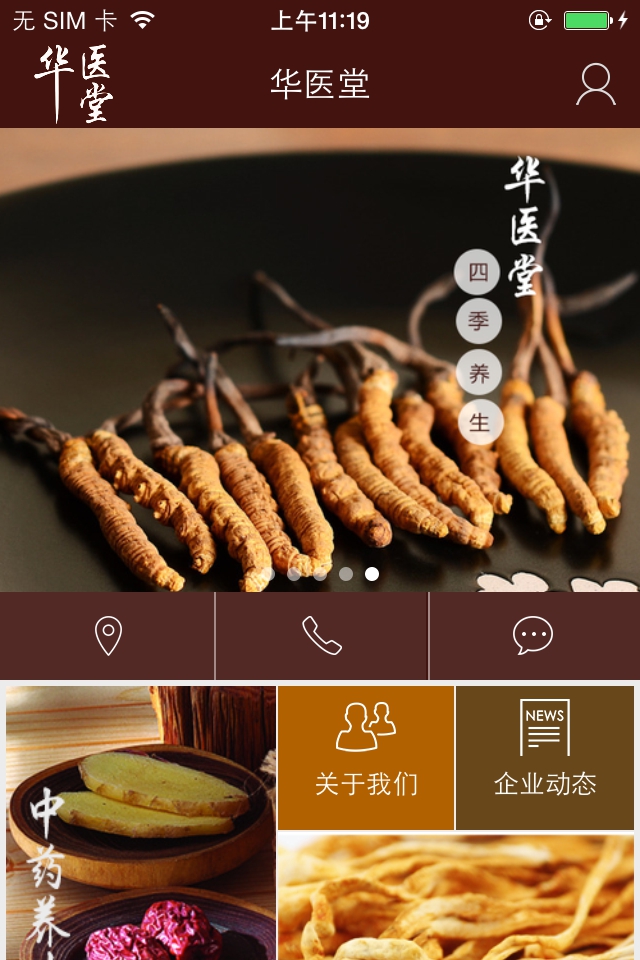The image size is (640, 960).
Task: Open the user profile icon
Action: click(595, 85)
